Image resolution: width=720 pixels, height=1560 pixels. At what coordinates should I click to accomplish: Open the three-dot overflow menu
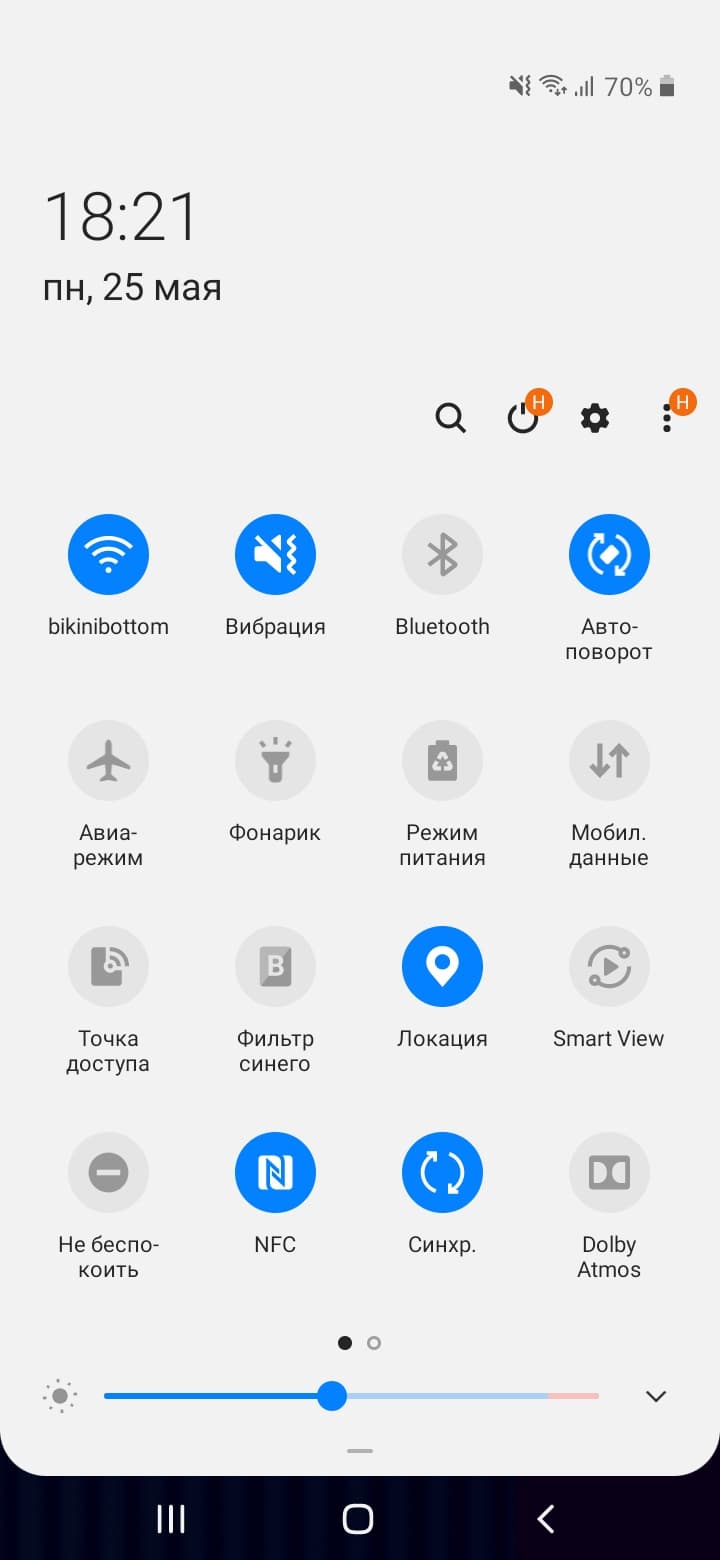point(667,418)
